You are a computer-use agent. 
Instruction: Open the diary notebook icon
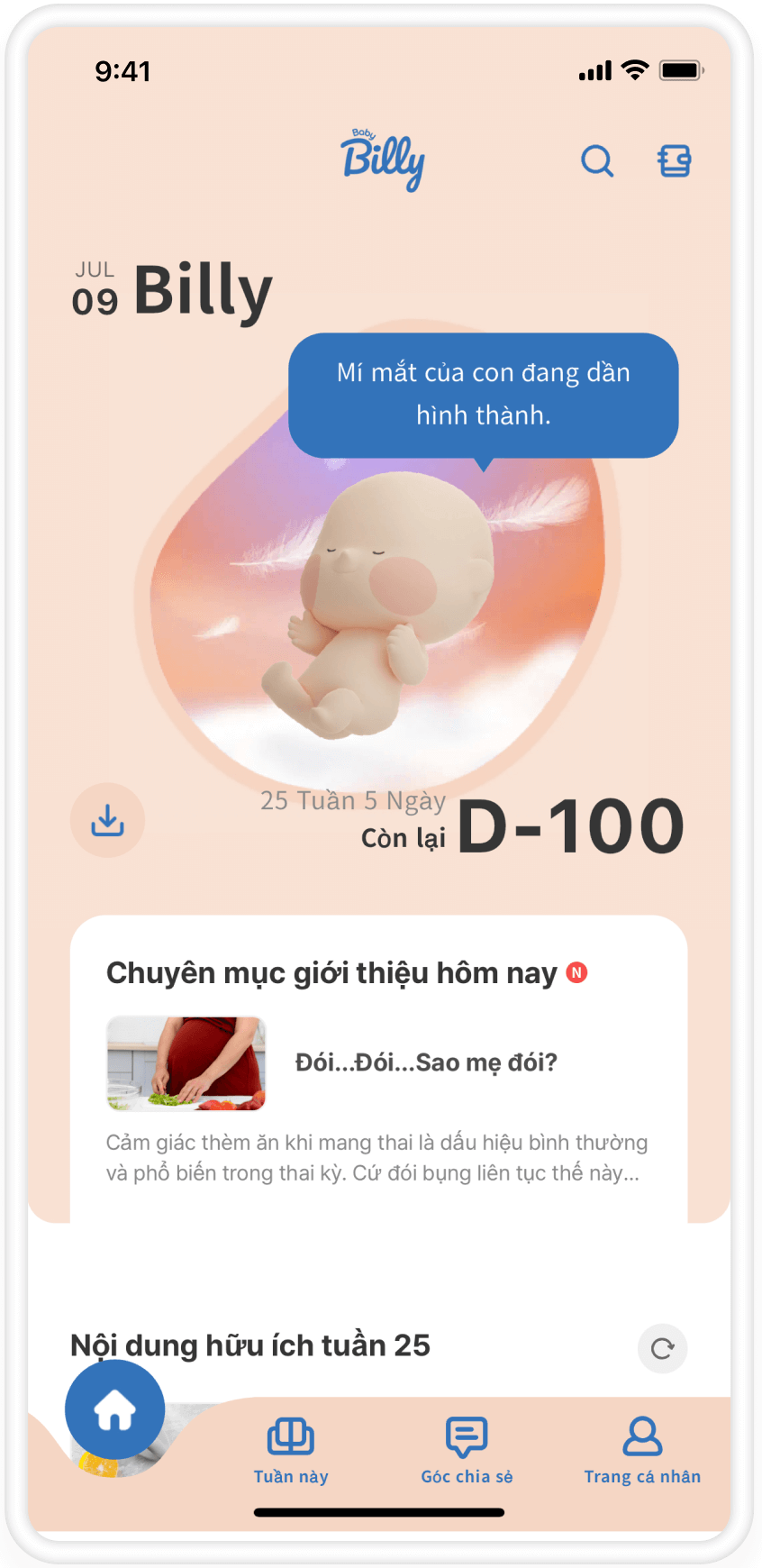(x=674, y=161)
